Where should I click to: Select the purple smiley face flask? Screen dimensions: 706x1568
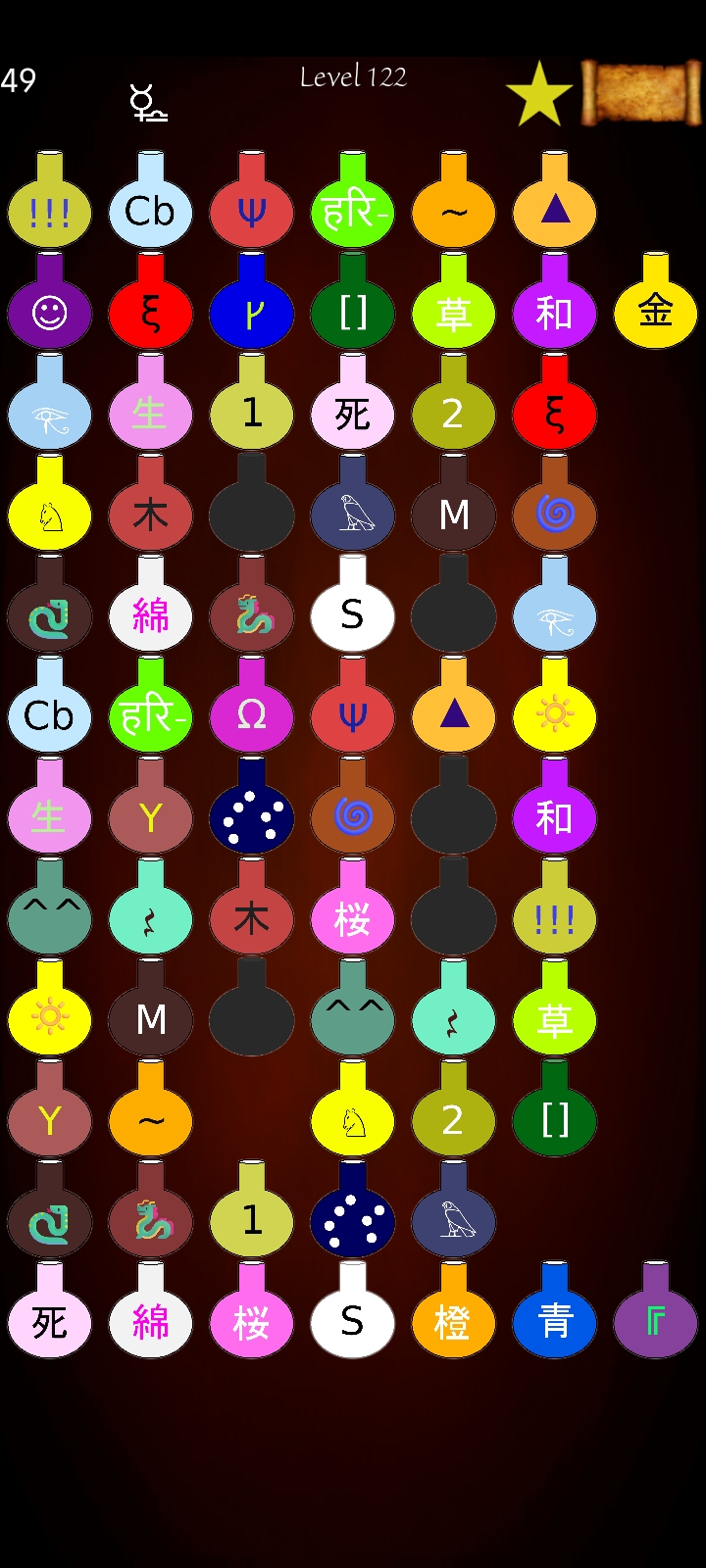[49, 312]
